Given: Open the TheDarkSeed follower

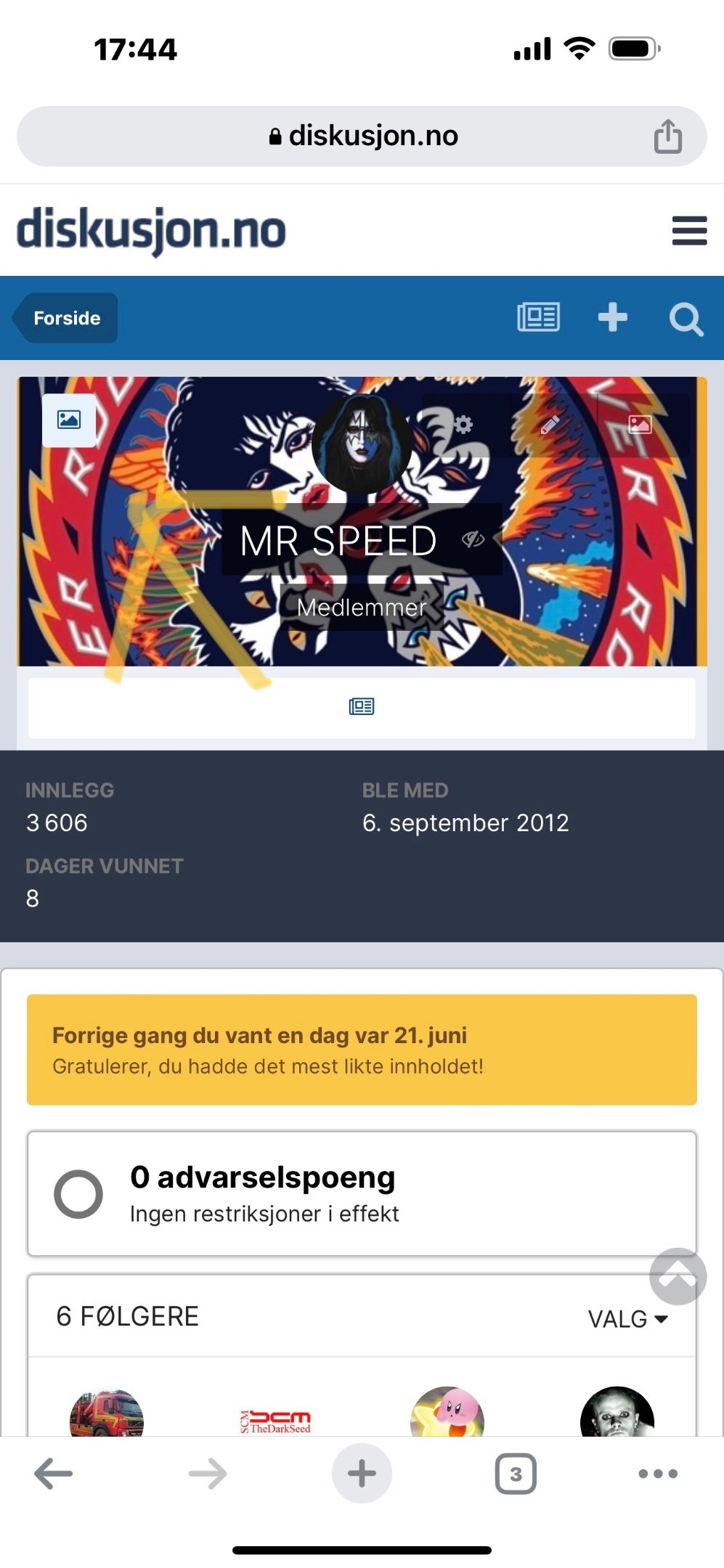Looking at the screenshot, I should (x=276, y=1421).
